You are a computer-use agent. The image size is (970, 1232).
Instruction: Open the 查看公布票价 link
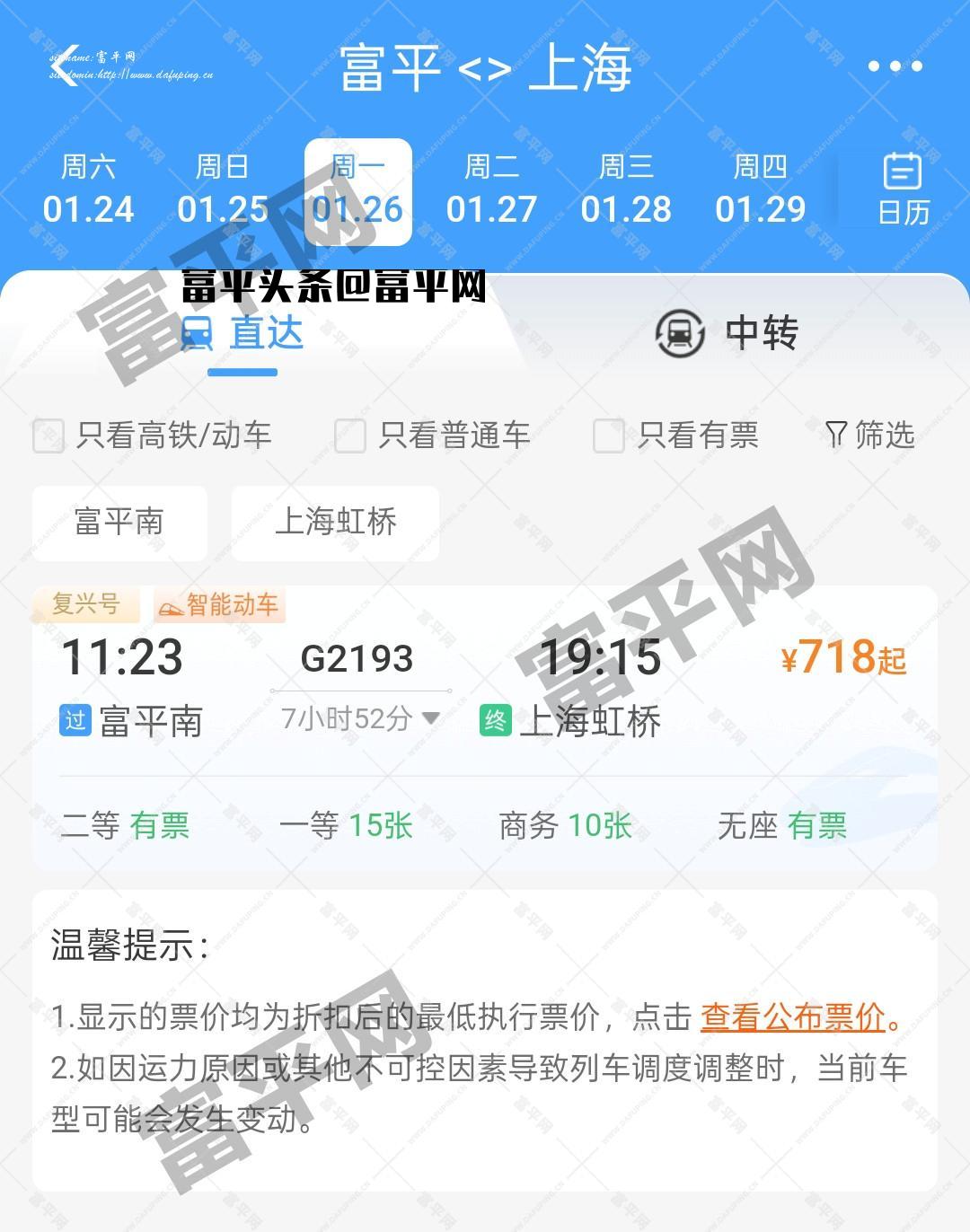tap(793, 1016)
